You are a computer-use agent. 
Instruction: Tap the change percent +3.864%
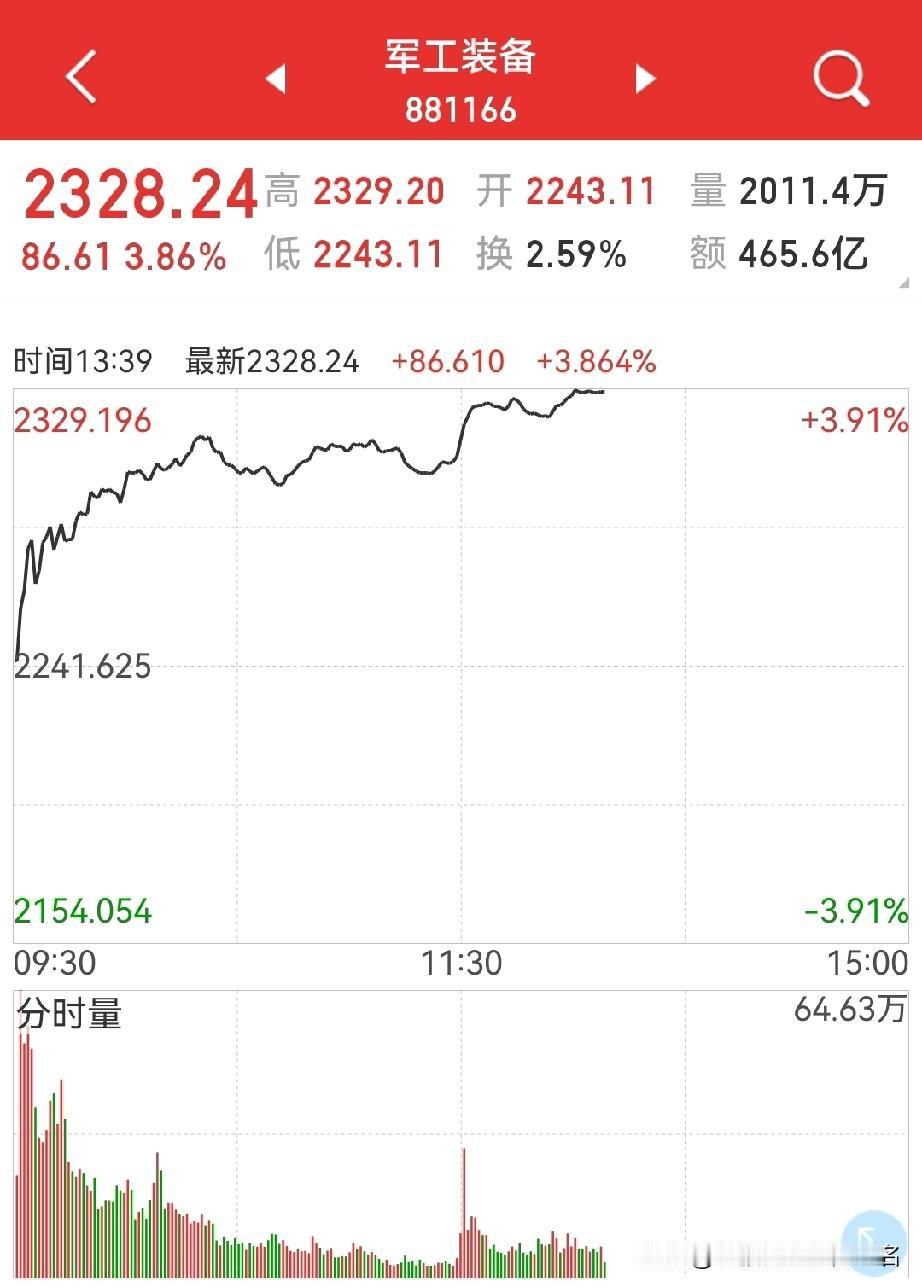coord(597,362)
